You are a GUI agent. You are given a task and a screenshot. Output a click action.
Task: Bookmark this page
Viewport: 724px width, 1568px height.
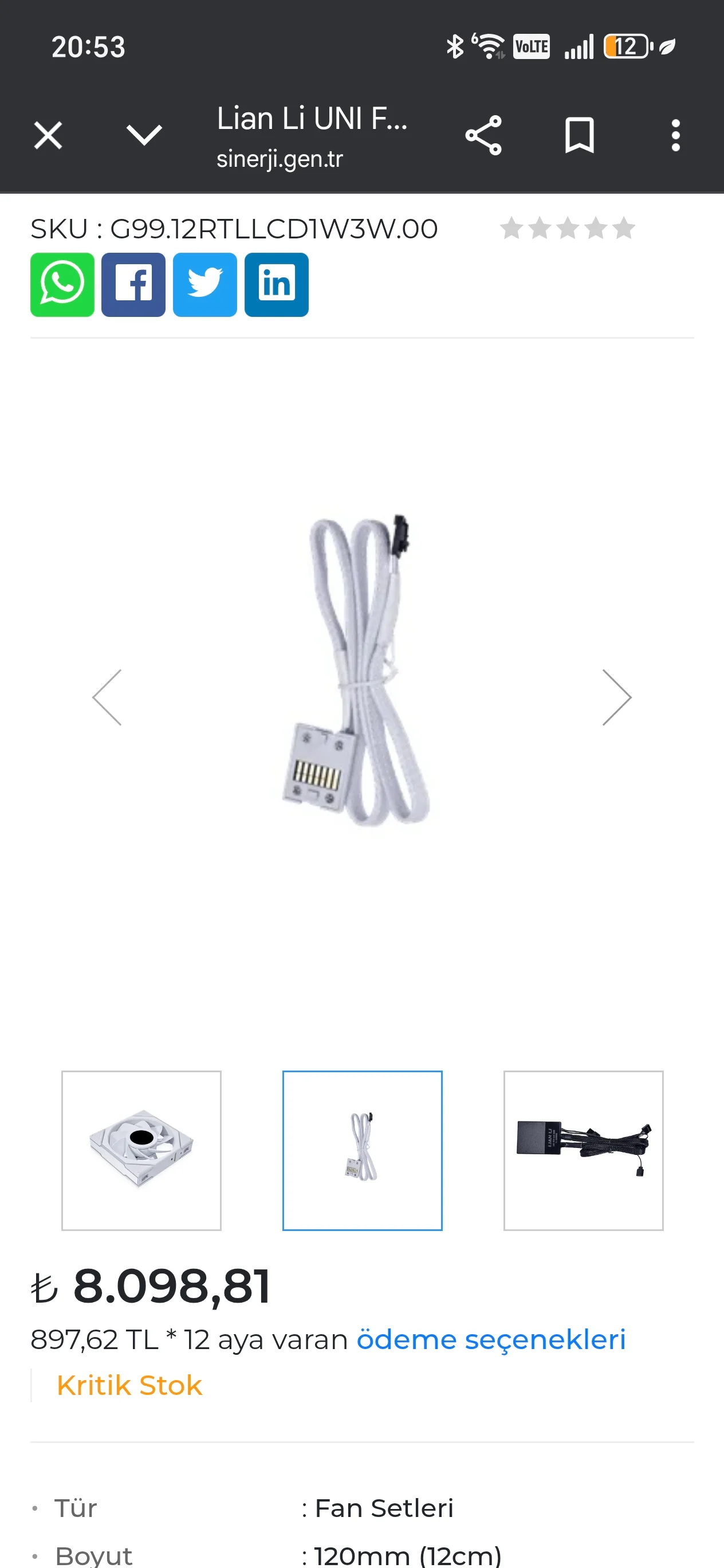(x=579, y=135)
